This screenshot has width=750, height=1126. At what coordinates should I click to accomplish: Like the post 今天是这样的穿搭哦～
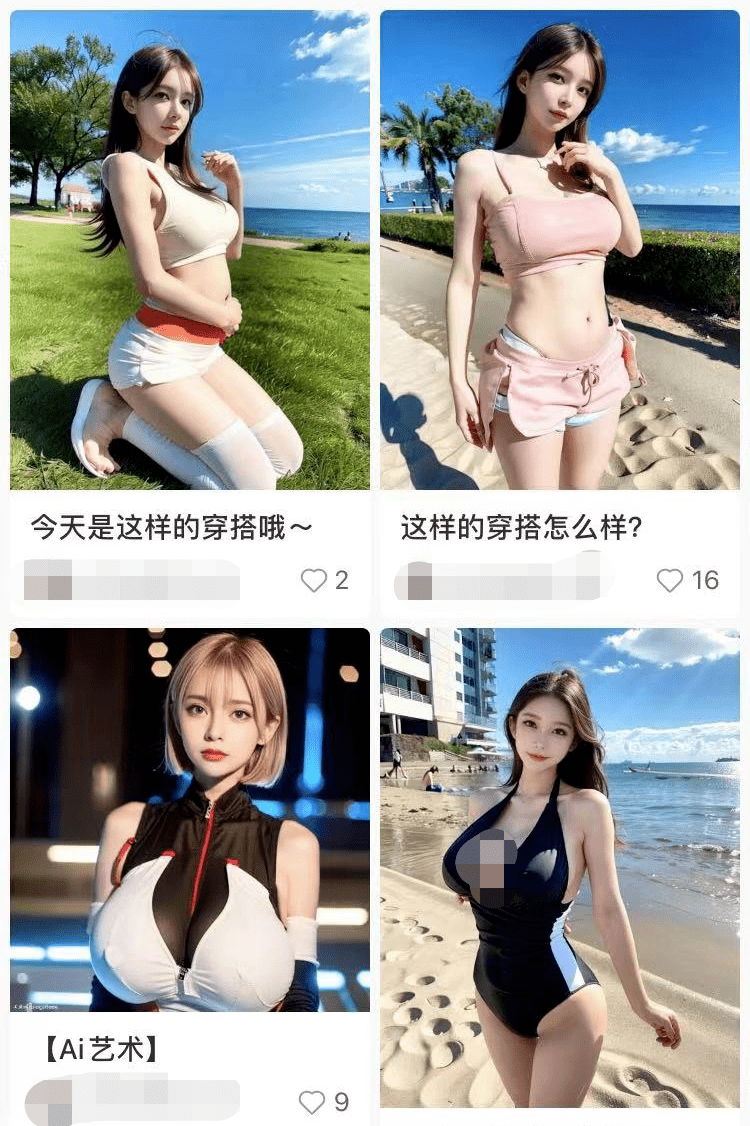tap(314, 580)
